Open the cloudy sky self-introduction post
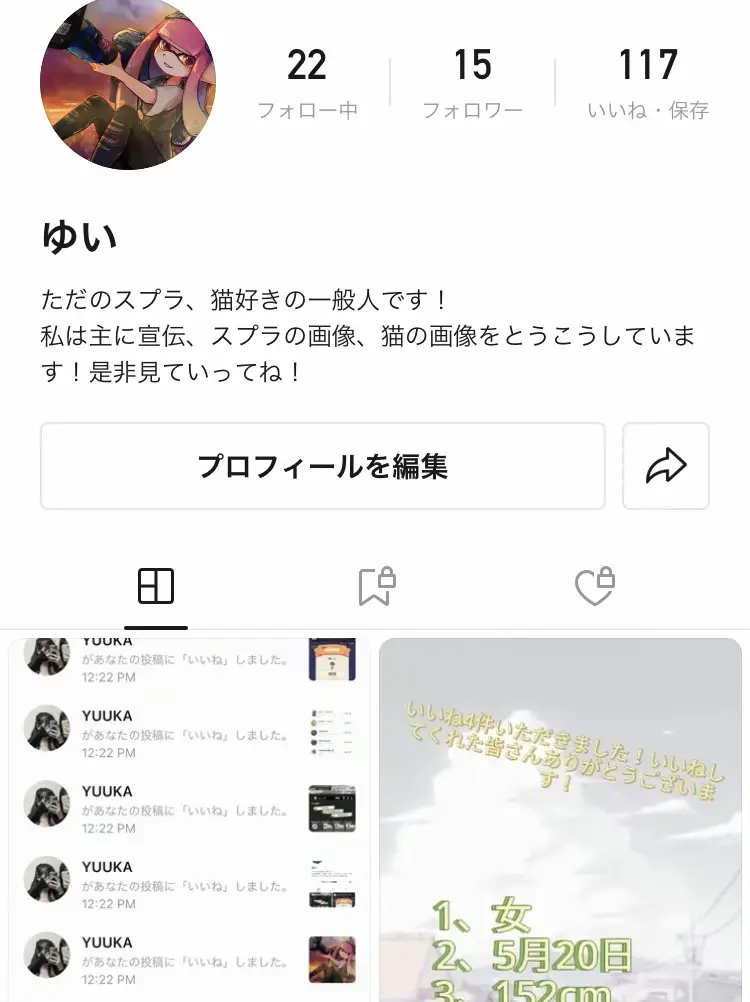The width and height of the screenshot is (750, 1002). click(561, 820)
